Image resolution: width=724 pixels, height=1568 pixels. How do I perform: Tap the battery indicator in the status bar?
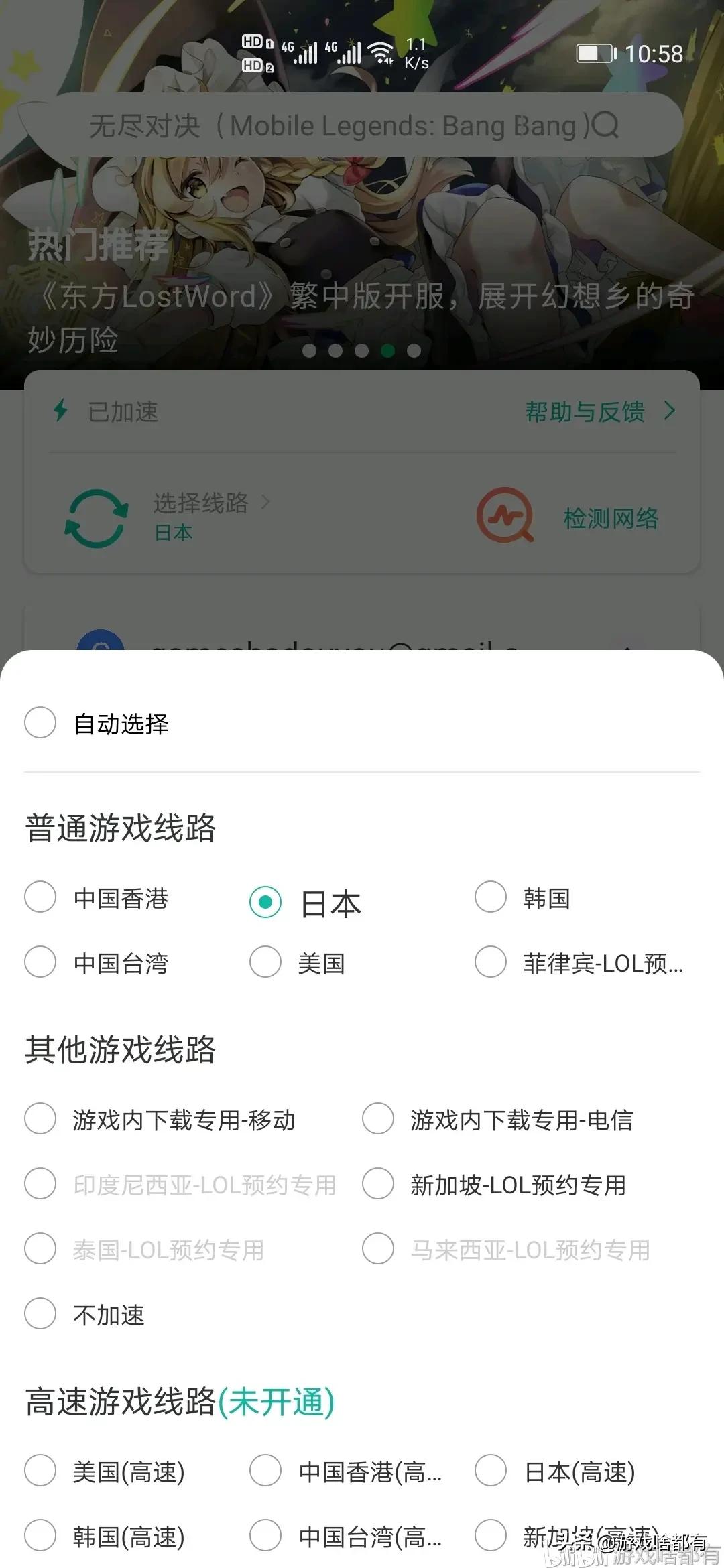596,52
